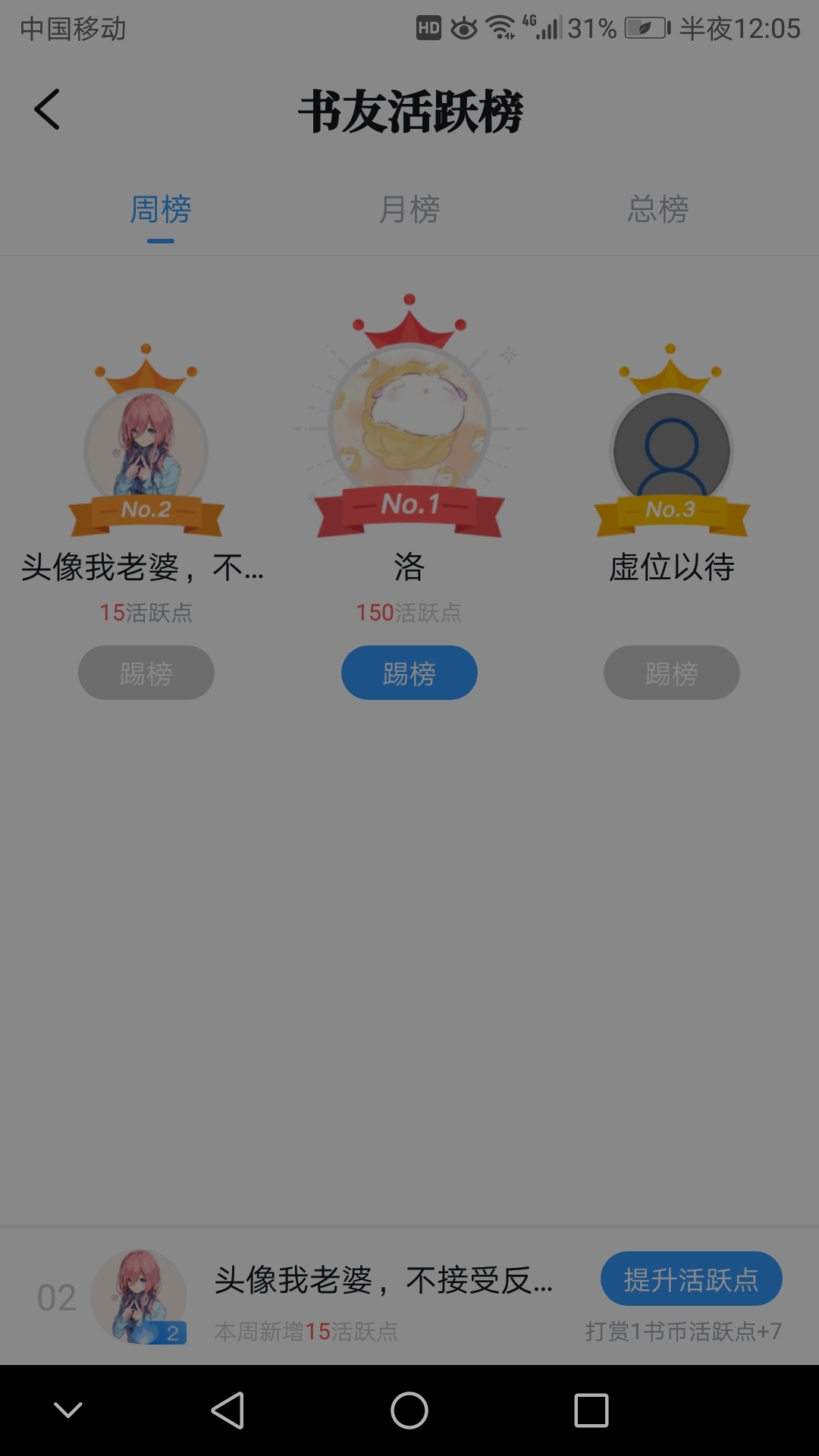Switch to the 月榜 tab
Viewport: 819px width, 1456px height.
(409, 209)
